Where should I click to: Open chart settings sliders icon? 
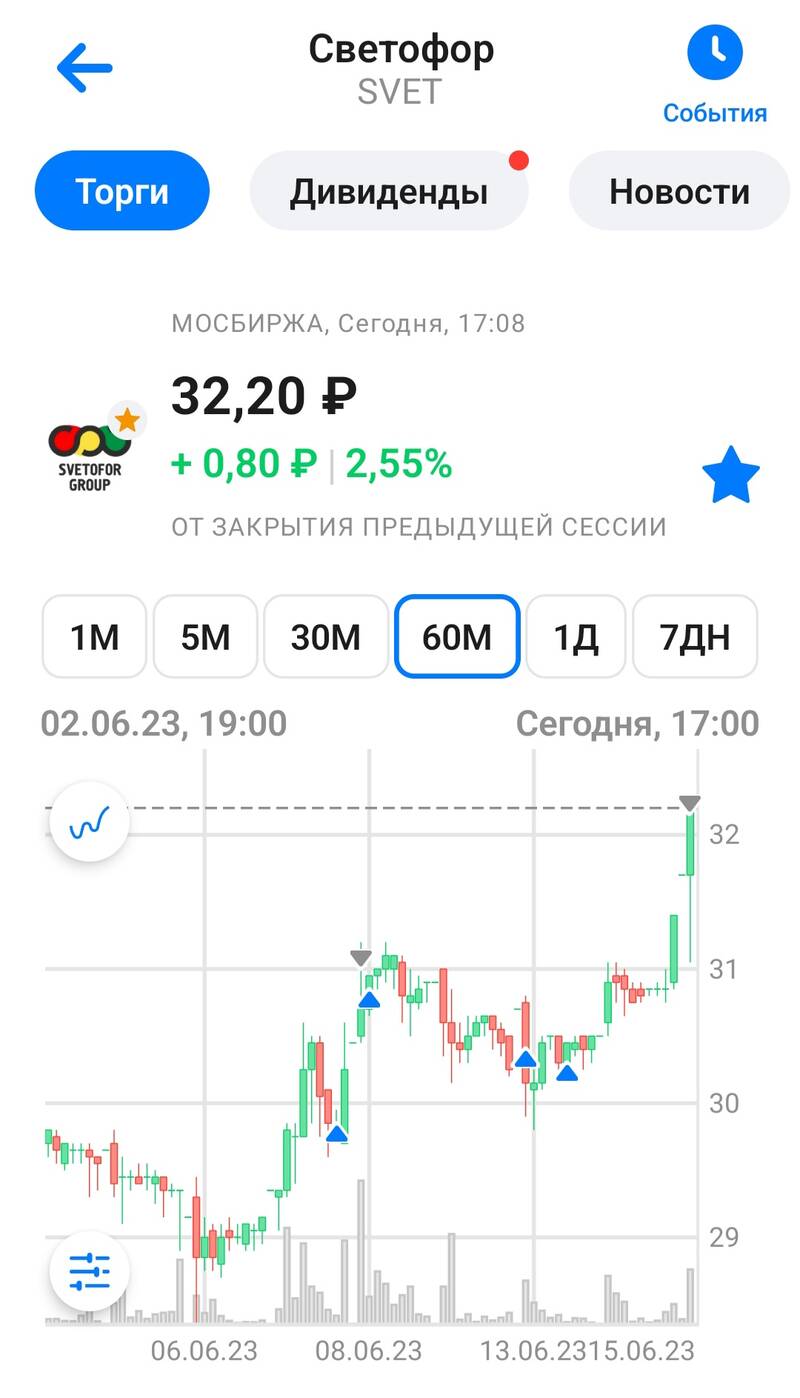(x=90, y=1271)
